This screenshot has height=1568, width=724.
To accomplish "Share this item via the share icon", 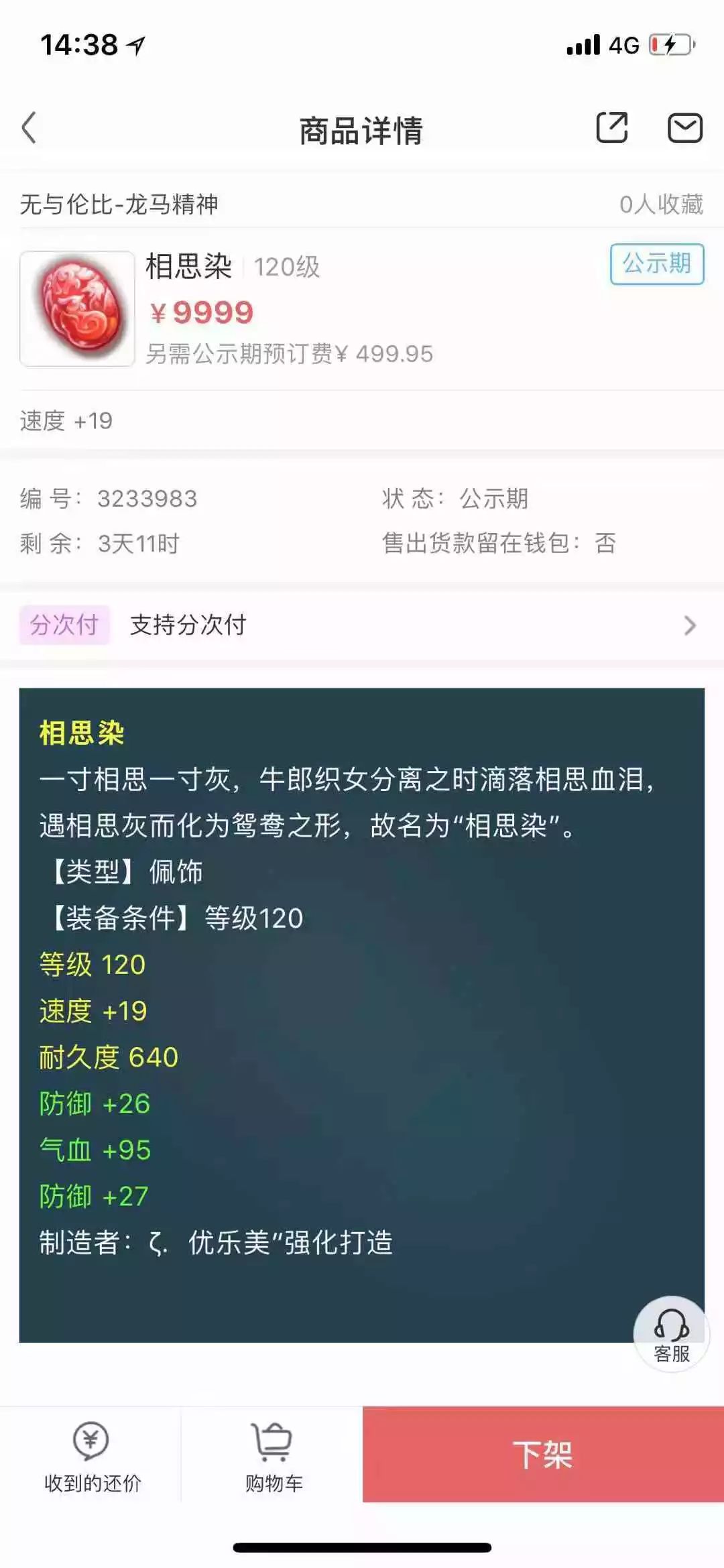I will (612, 127).
